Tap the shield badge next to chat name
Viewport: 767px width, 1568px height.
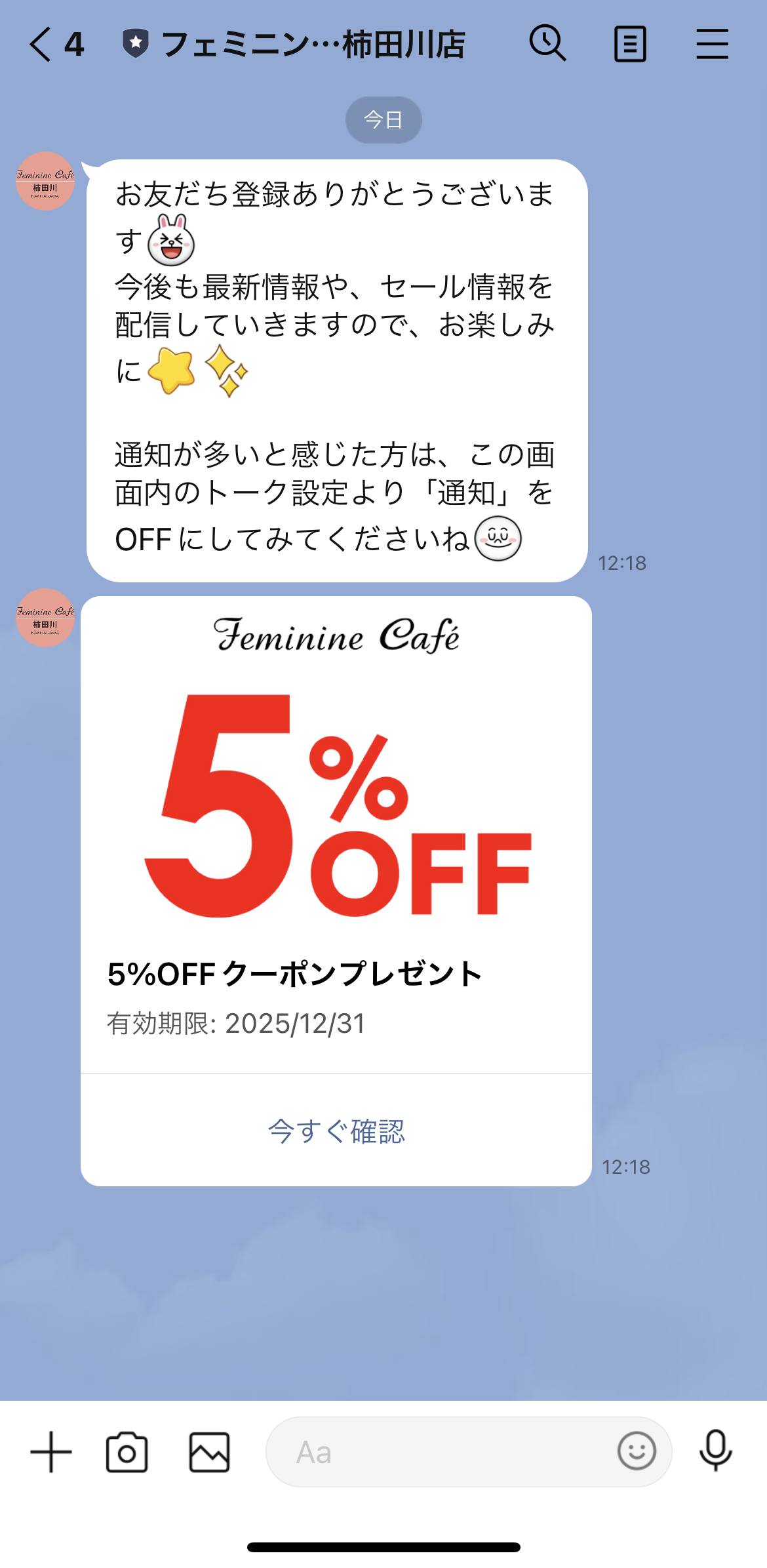135,42
